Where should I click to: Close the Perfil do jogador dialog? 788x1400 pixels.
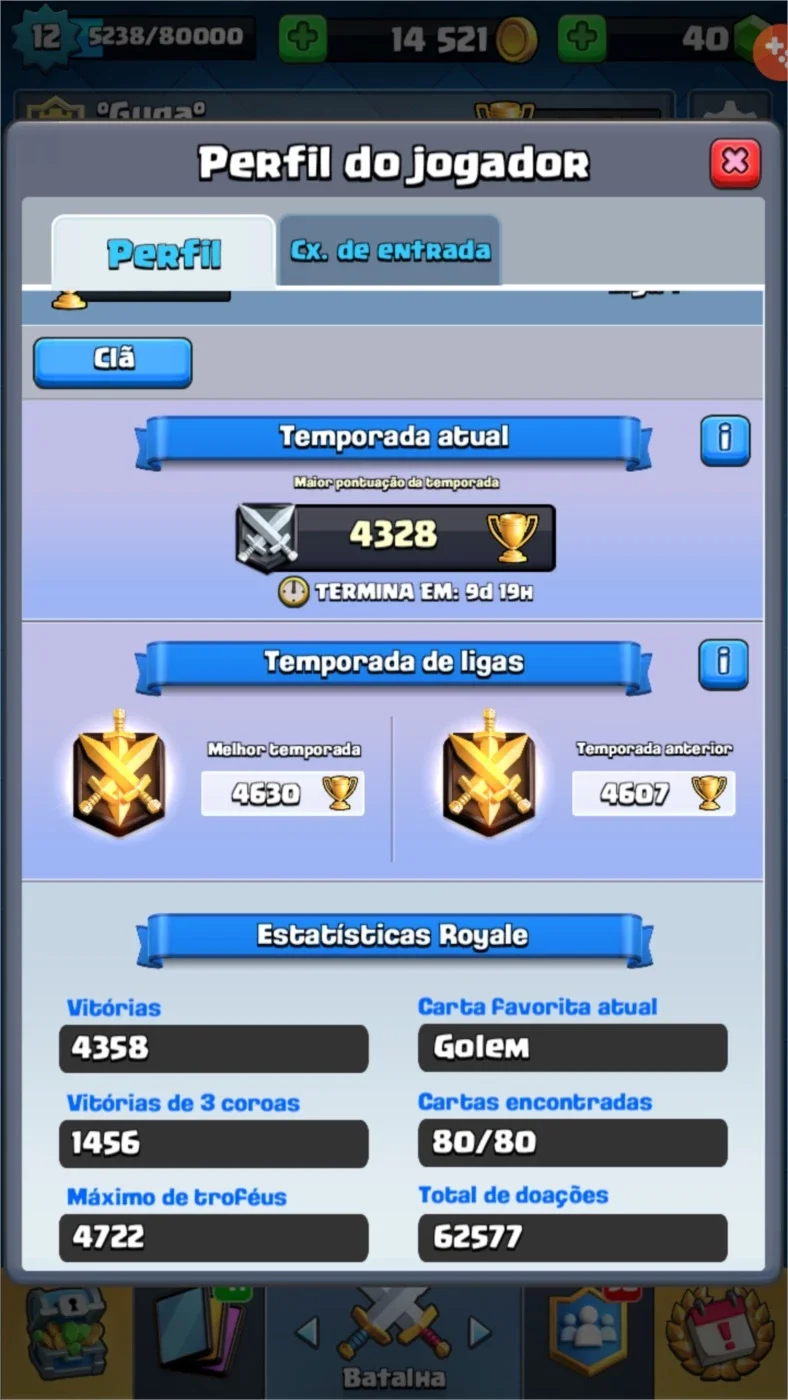pos(735,163)
